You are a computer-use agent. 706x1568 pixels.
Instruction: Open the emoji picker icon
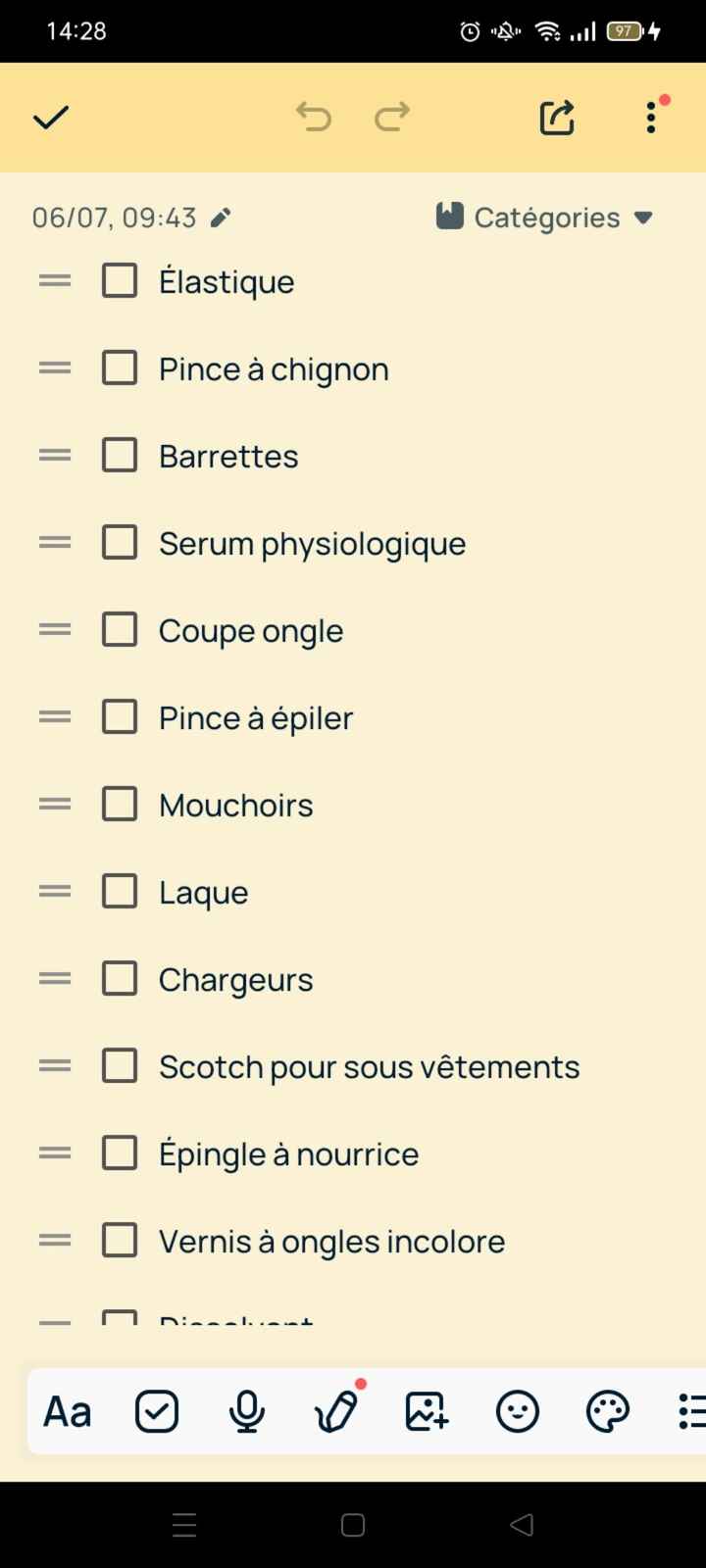[x=517, y=1411]
